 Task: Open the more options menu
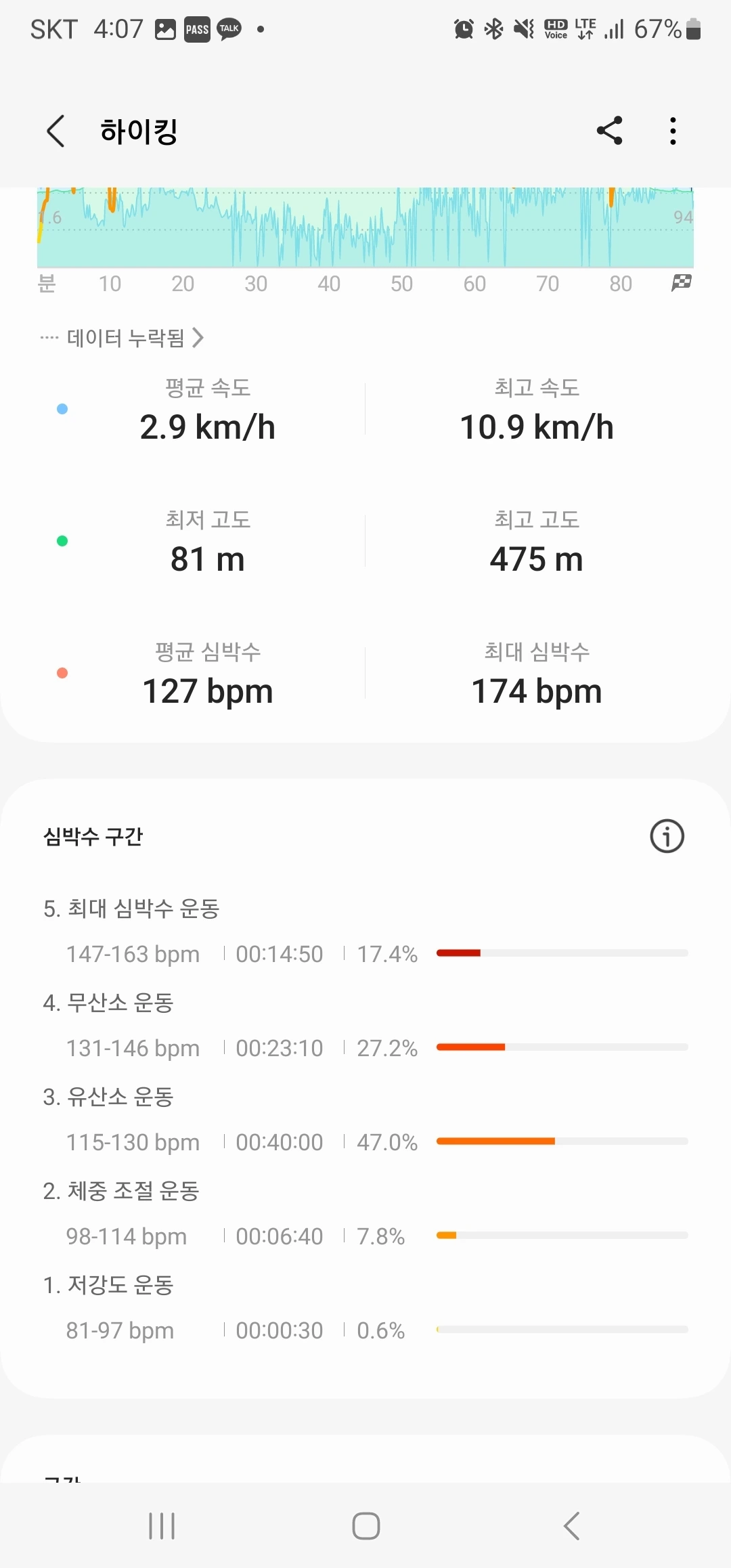coord(672,131)
